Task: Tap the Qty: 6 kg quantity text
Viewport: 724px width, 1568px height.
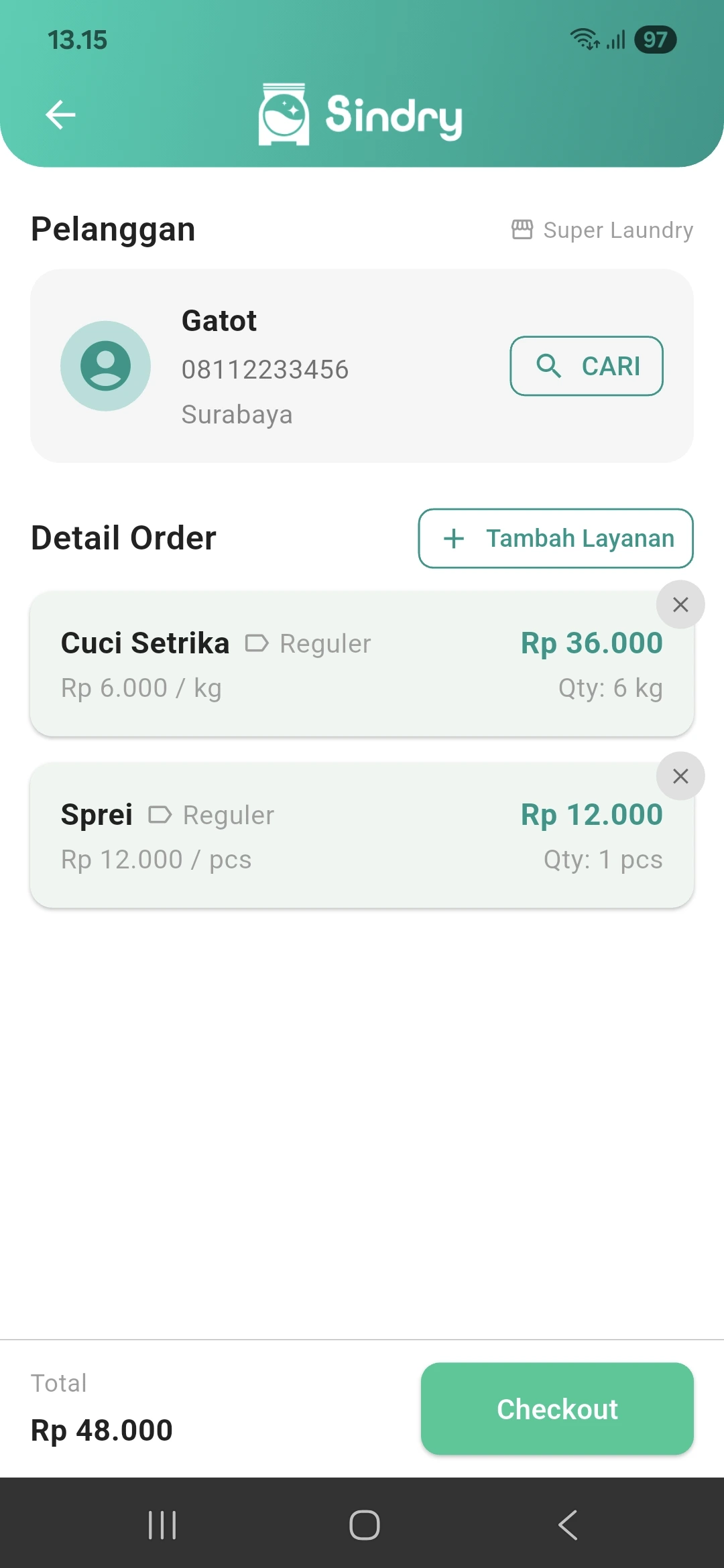Action: (x=609, y=687)
